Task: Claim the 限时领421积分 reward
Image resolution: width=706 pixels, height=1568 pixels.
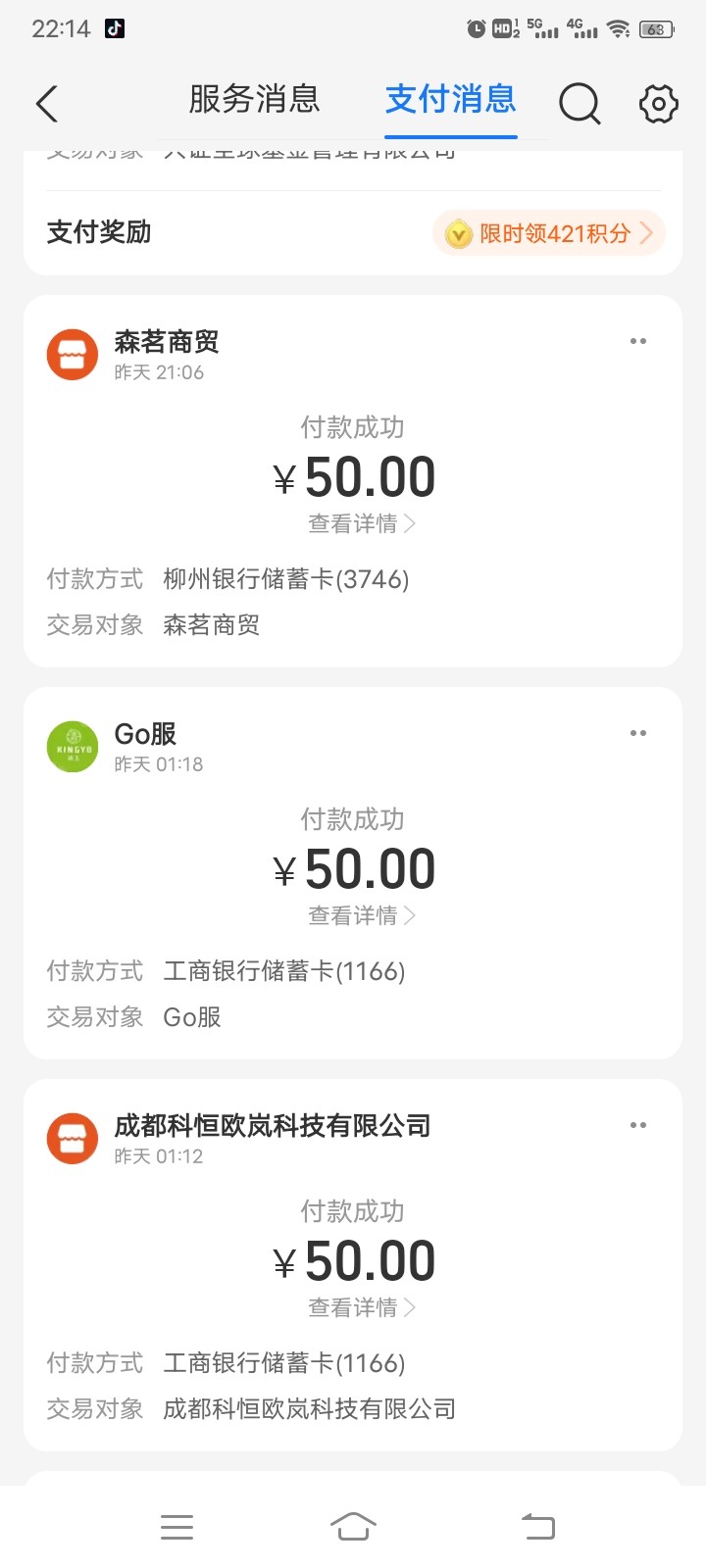Action: [549, 233]
